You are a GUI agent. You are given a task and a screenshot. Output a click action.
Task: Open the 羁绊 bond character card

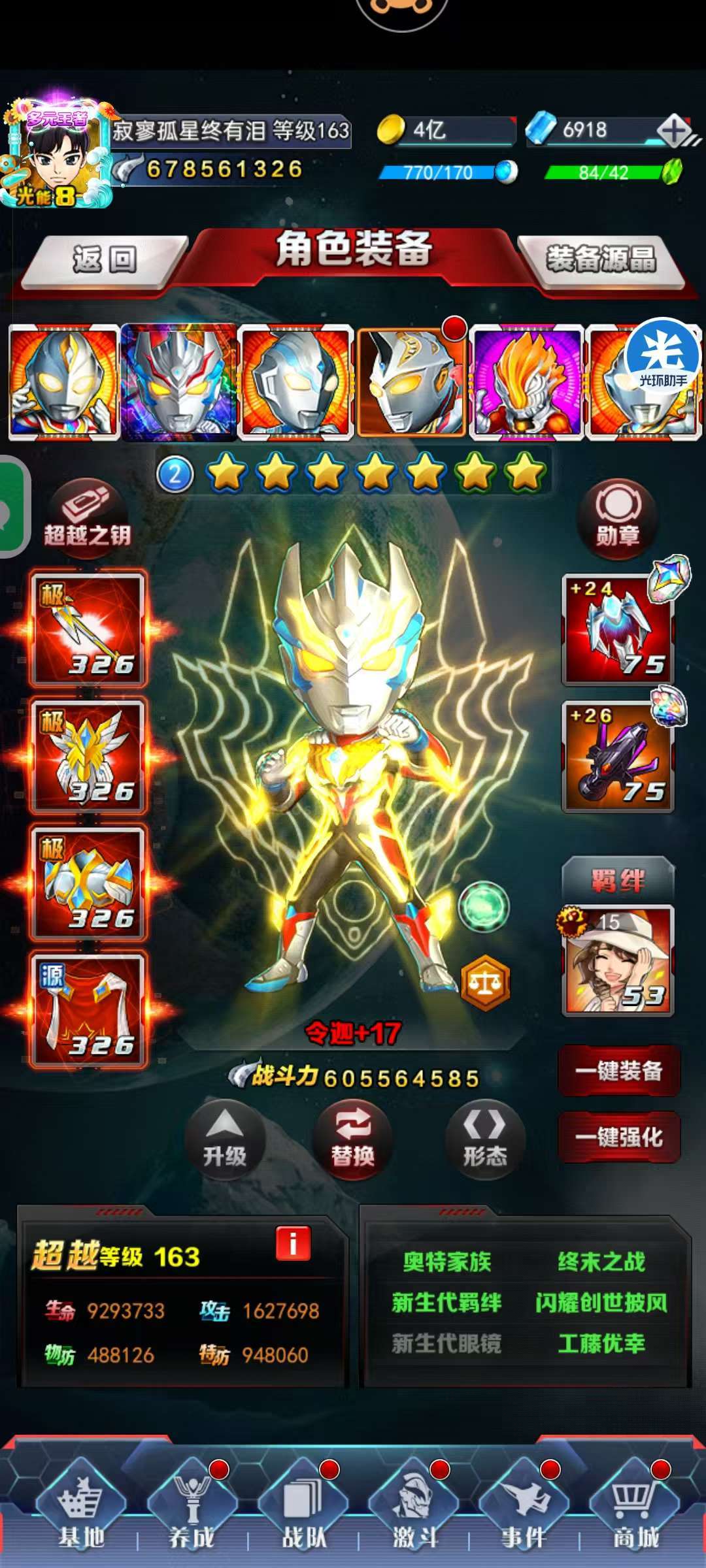(x=618, y=960)
